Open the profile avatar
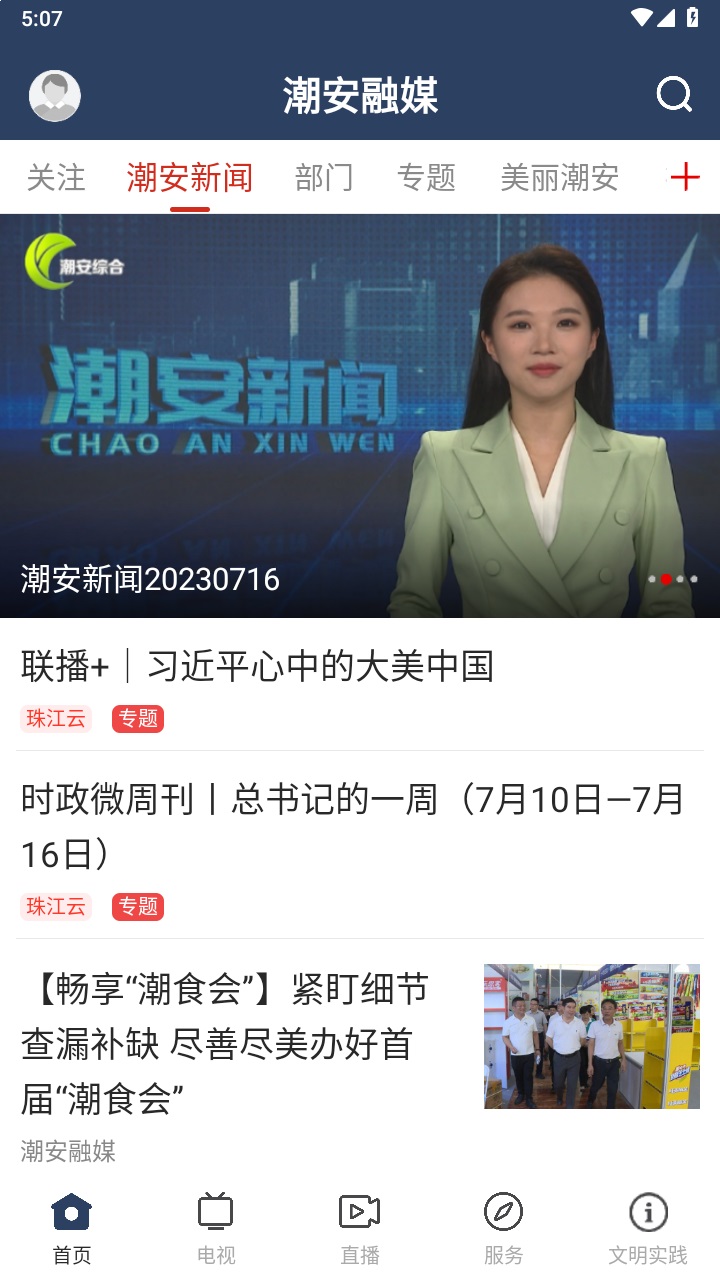720x1280 pixels. coord(55,96)
